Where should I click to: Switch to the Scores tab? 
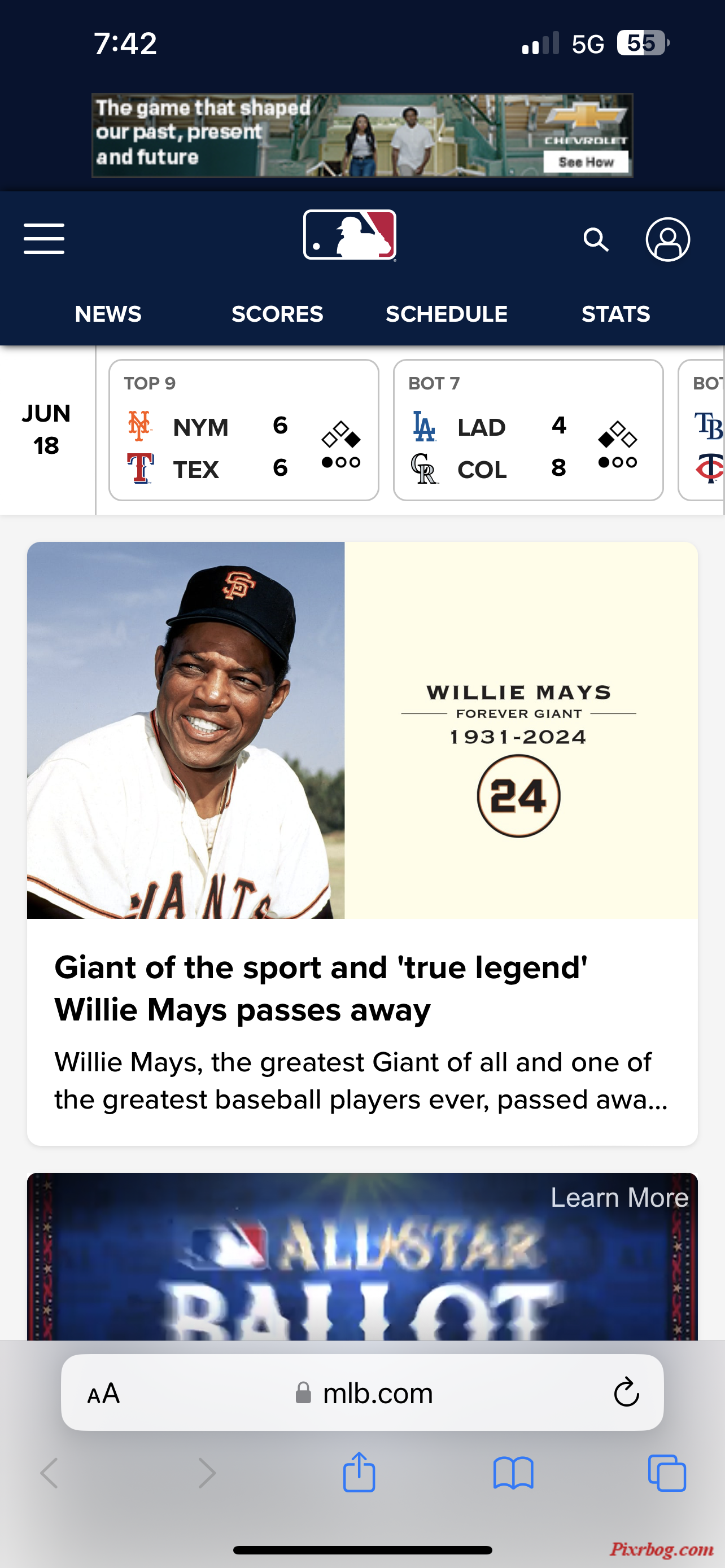(277, 314)
